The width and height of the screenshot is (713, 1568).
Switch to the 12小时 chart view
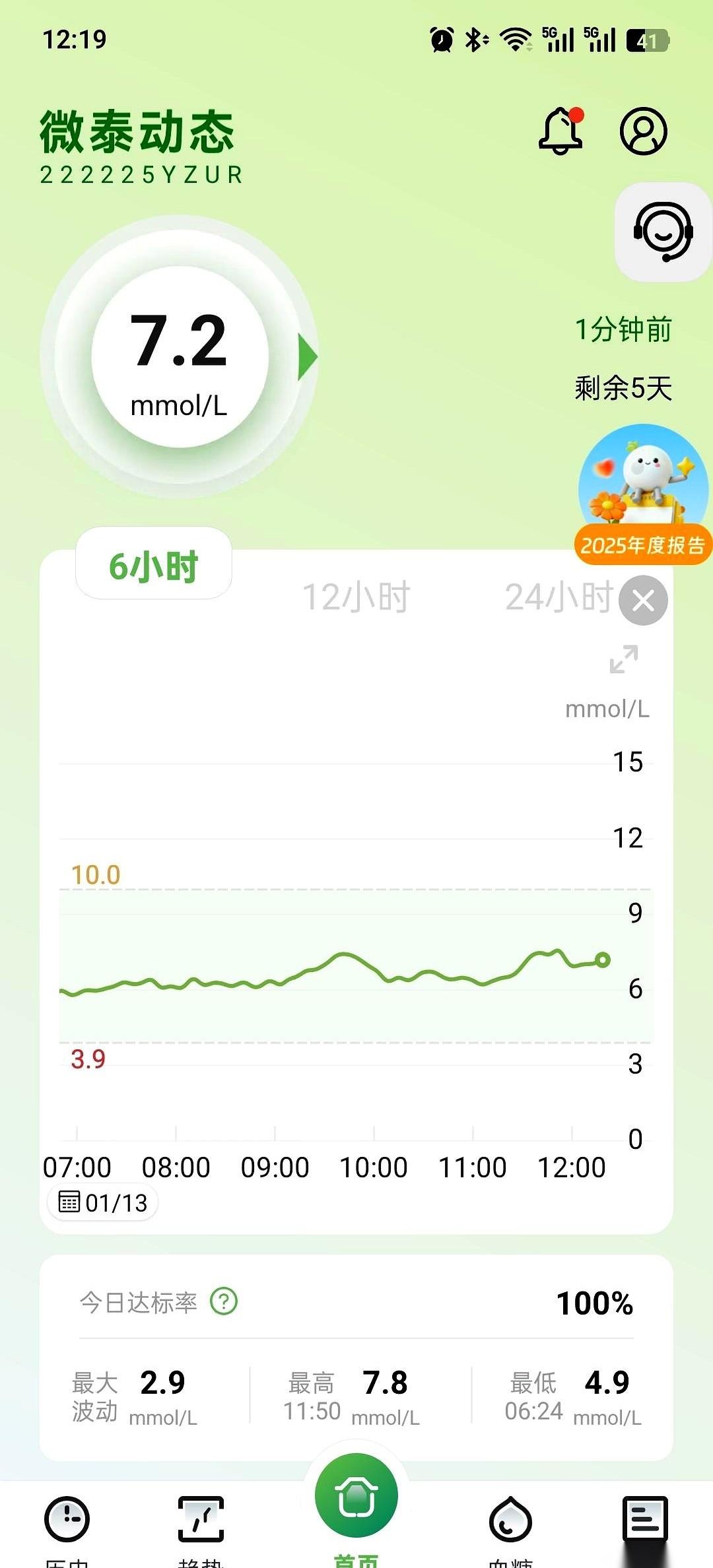point(357,597)
